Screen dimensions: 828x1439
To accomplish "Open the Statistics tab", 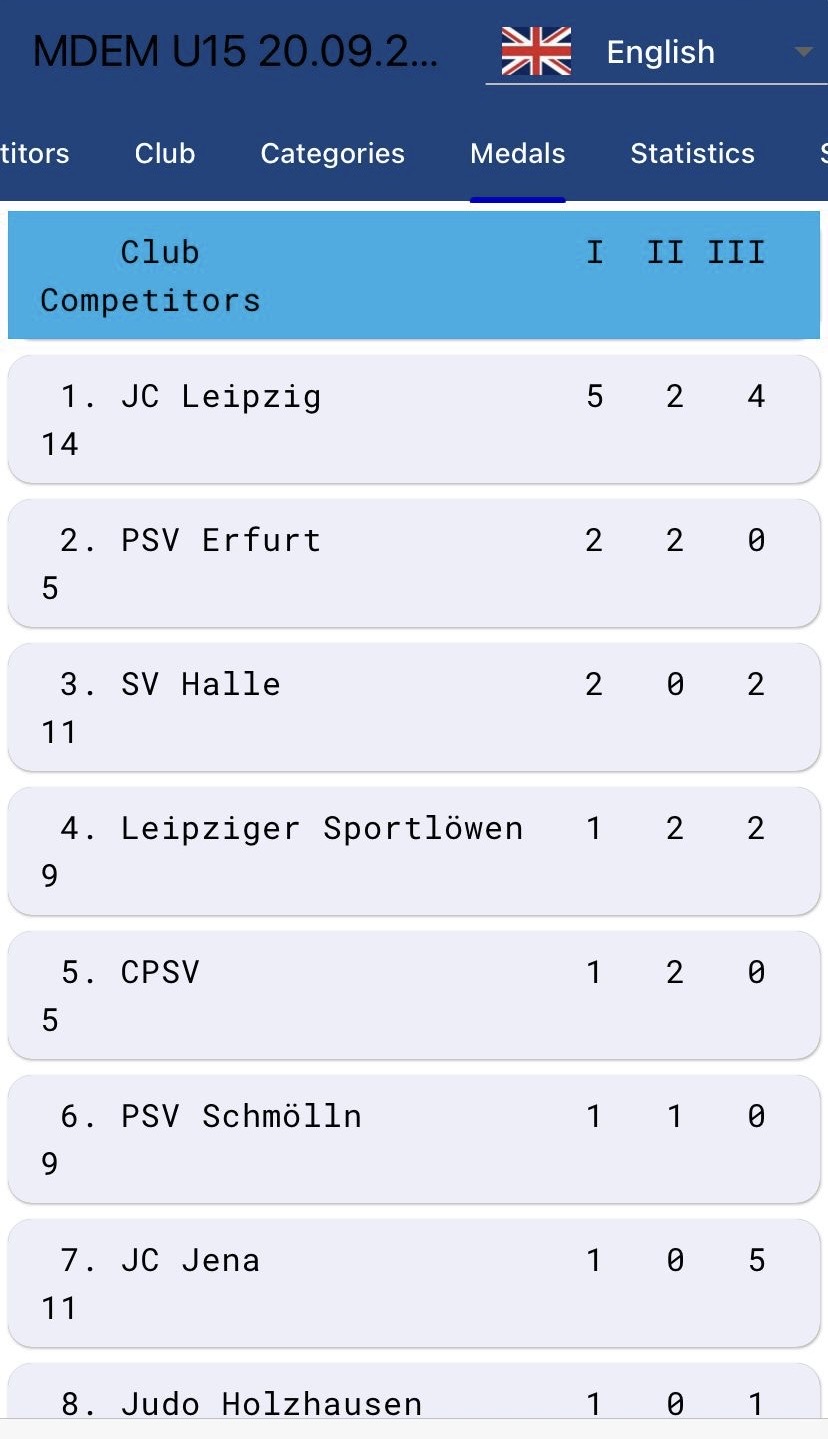I will coord(692,153).
